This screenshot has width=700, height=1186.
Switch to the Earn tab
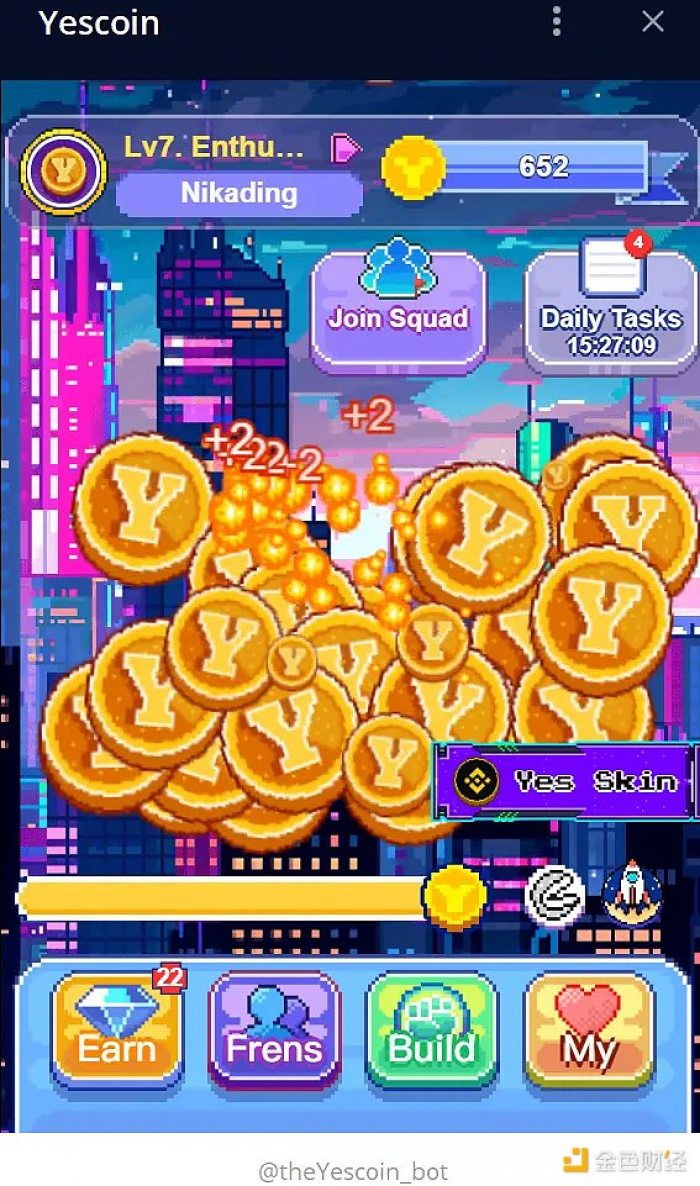click(x=117, y=1029)
